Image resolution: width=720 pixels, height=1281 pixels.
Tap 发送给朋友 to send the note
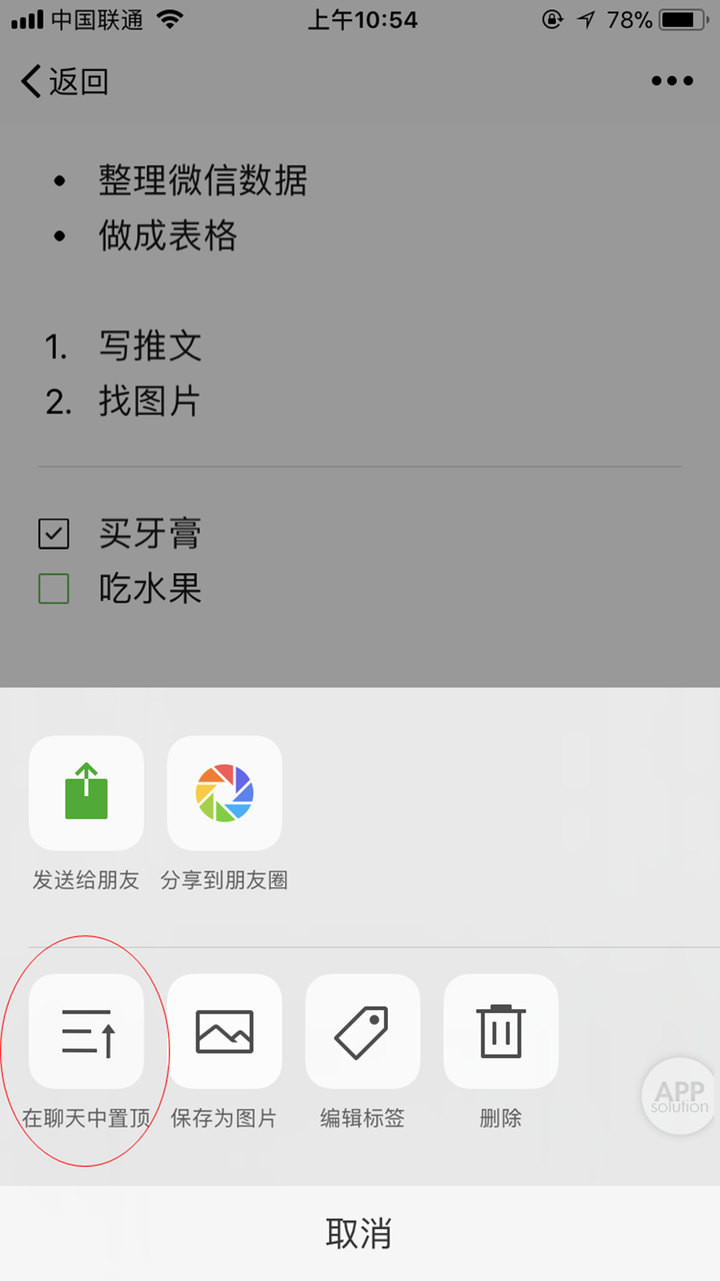click(x=86, y=793)
